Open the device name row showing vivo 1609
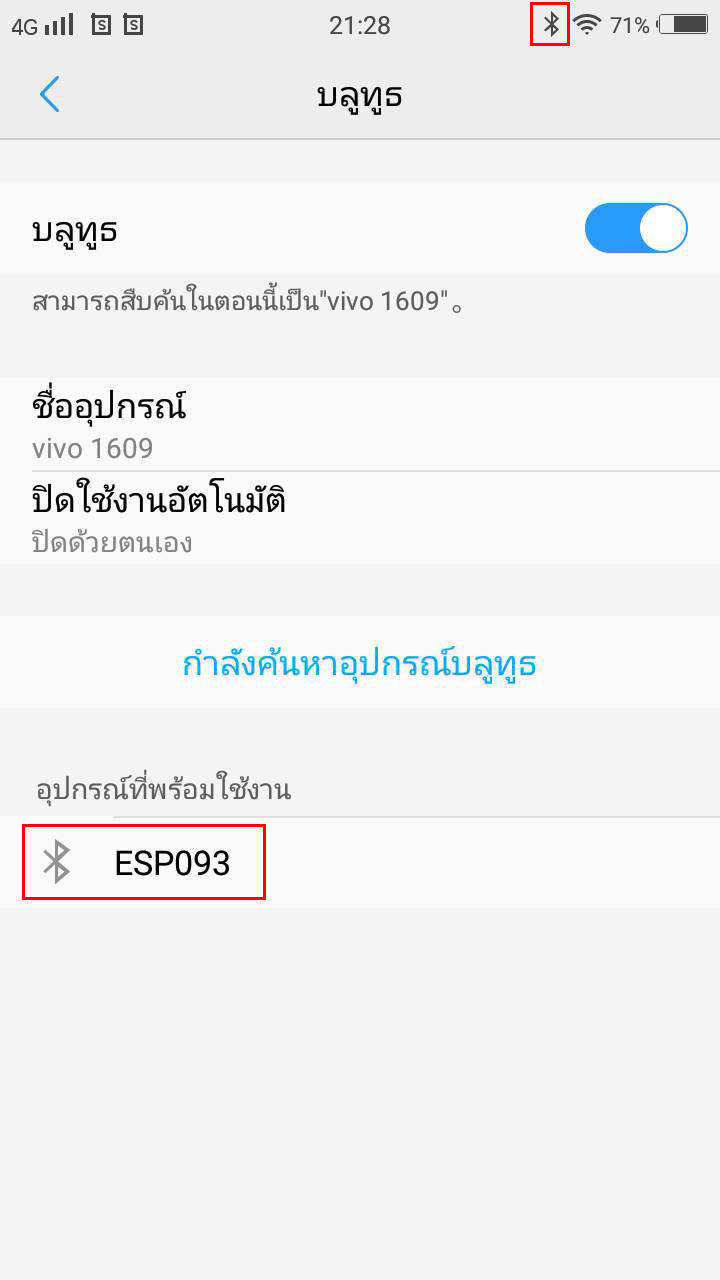 pyautogui.click(x=360, y=425)
